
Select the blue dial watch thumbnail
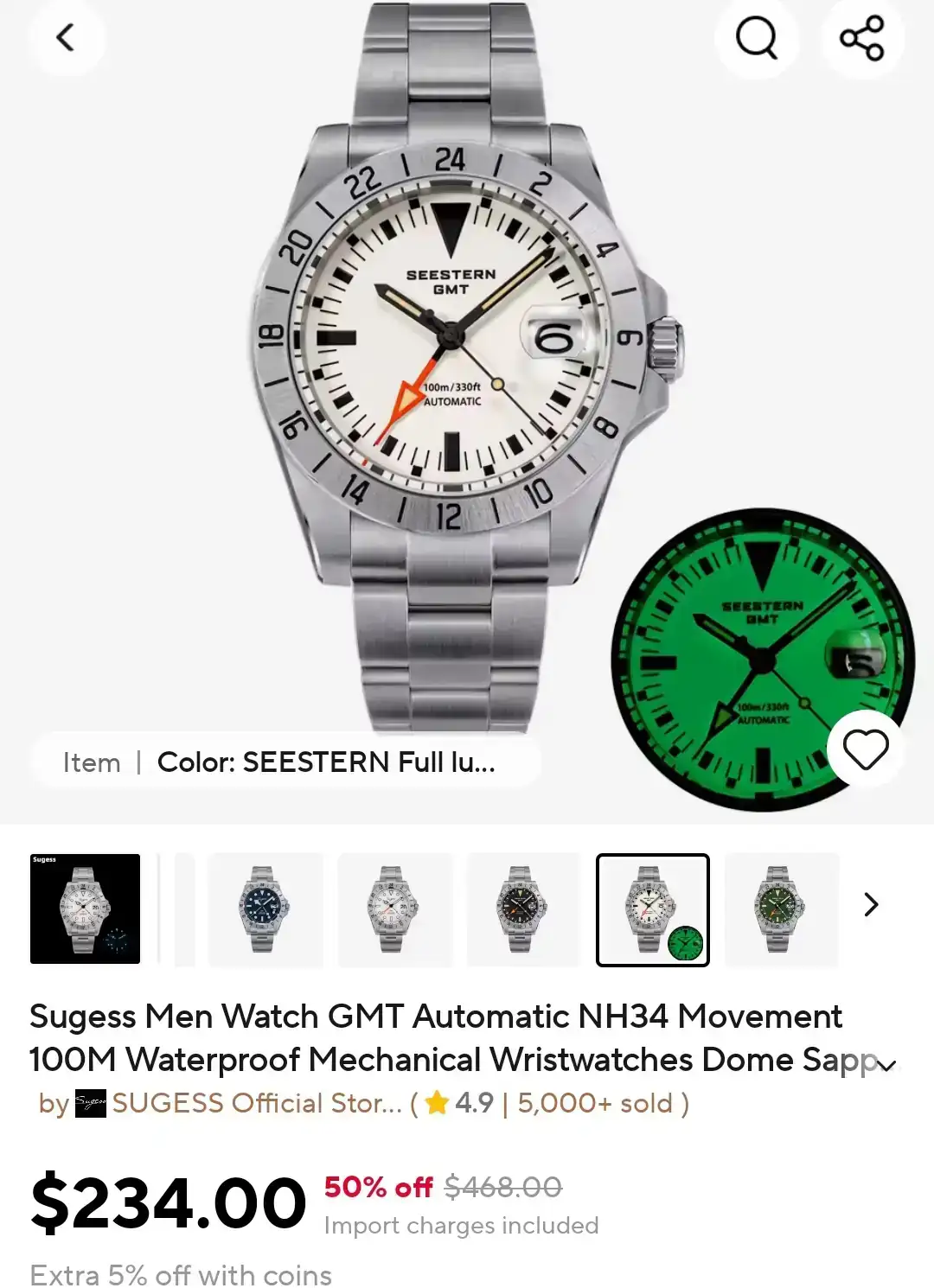(x=265, y=909)
